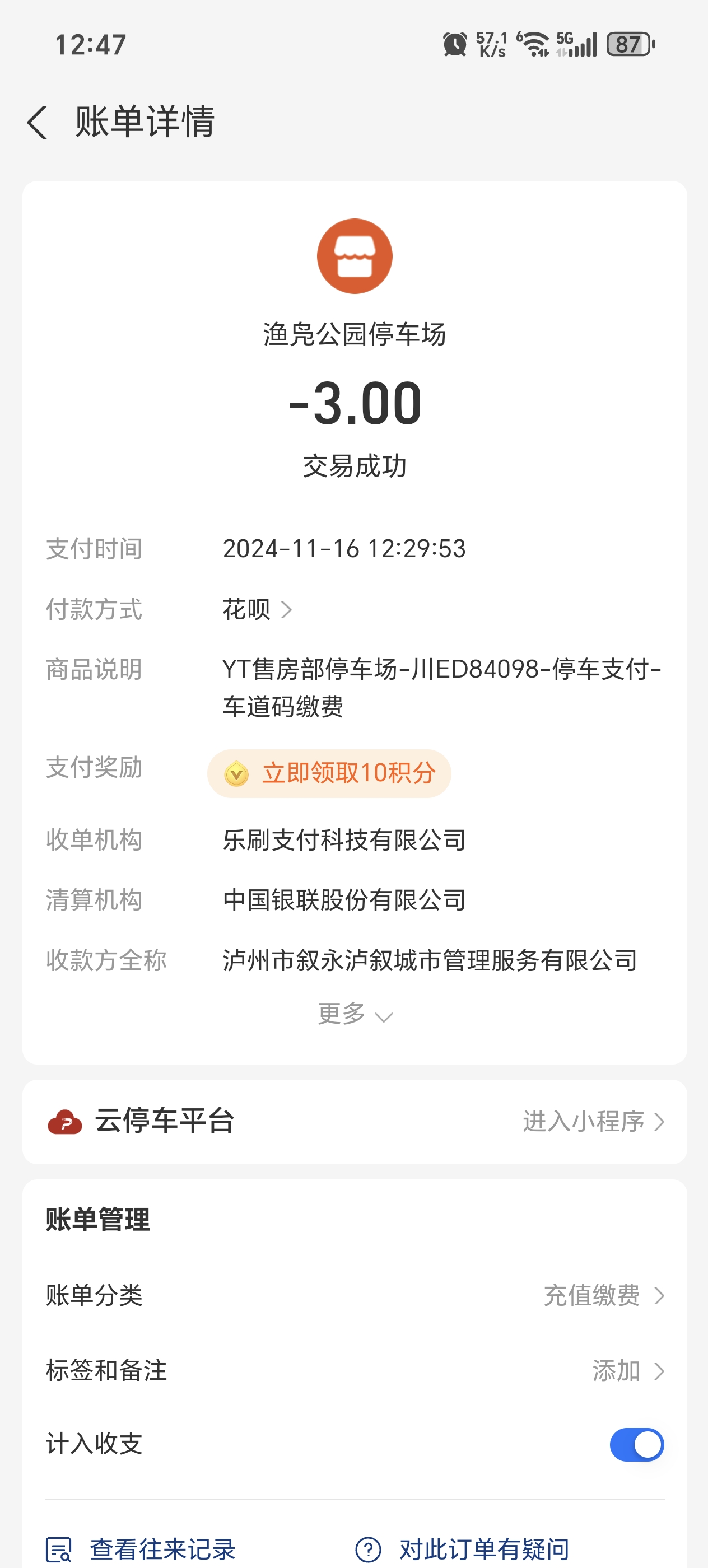
Task: Change 账单分类 from 充值缴费
Action: point(603,1295)
